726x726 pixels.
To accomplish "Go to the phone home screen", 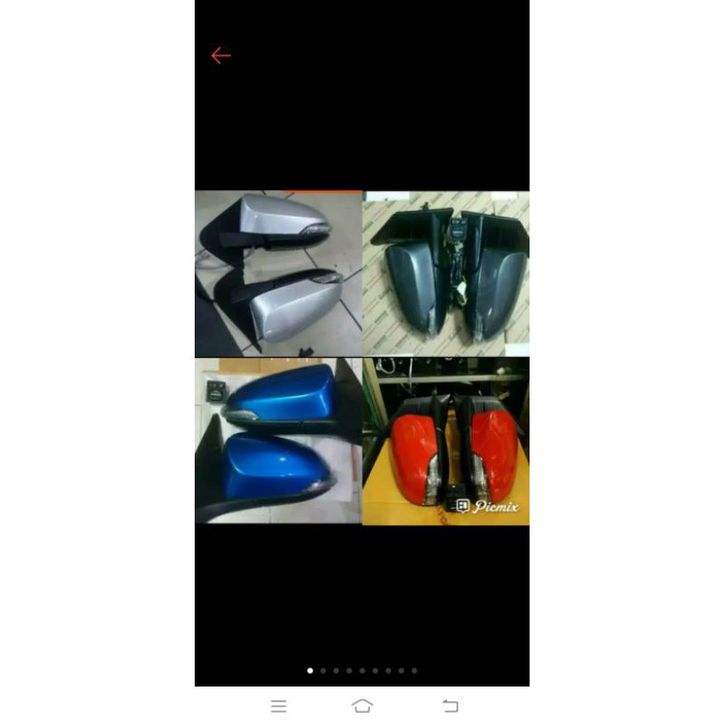I will [x=362, y=706].
